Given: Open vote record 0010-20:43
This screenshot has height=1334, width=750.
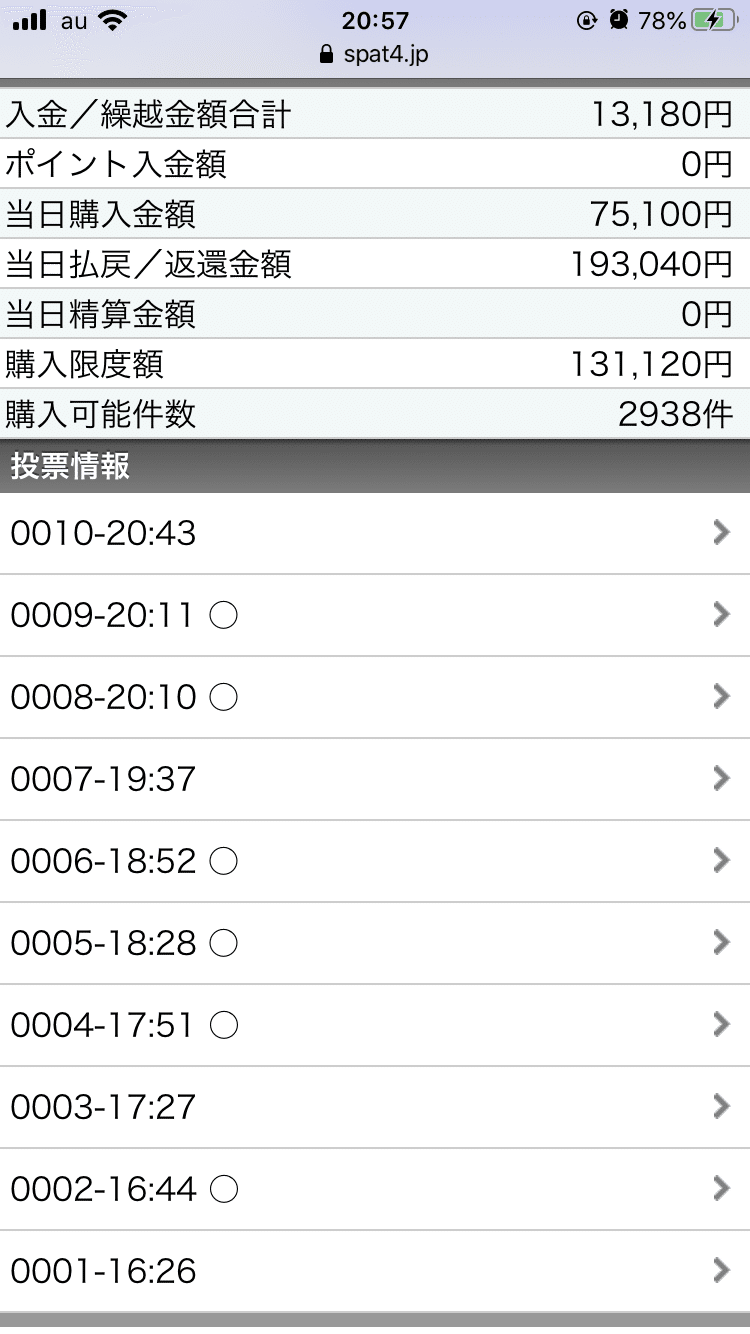Looking at the screenshot, I should point(375,533).
